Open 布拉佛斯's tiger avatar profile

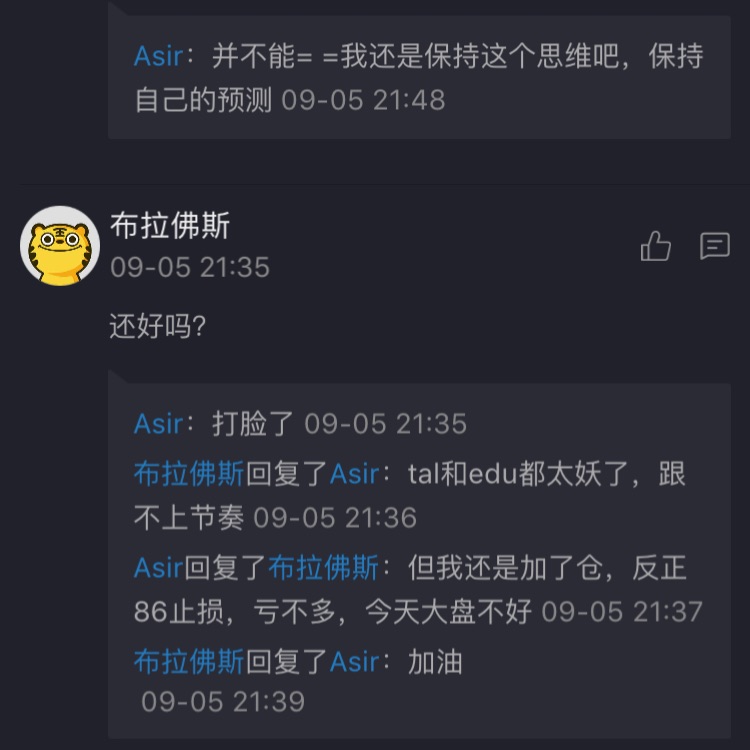pyautogui.click(x=59, y=246)
